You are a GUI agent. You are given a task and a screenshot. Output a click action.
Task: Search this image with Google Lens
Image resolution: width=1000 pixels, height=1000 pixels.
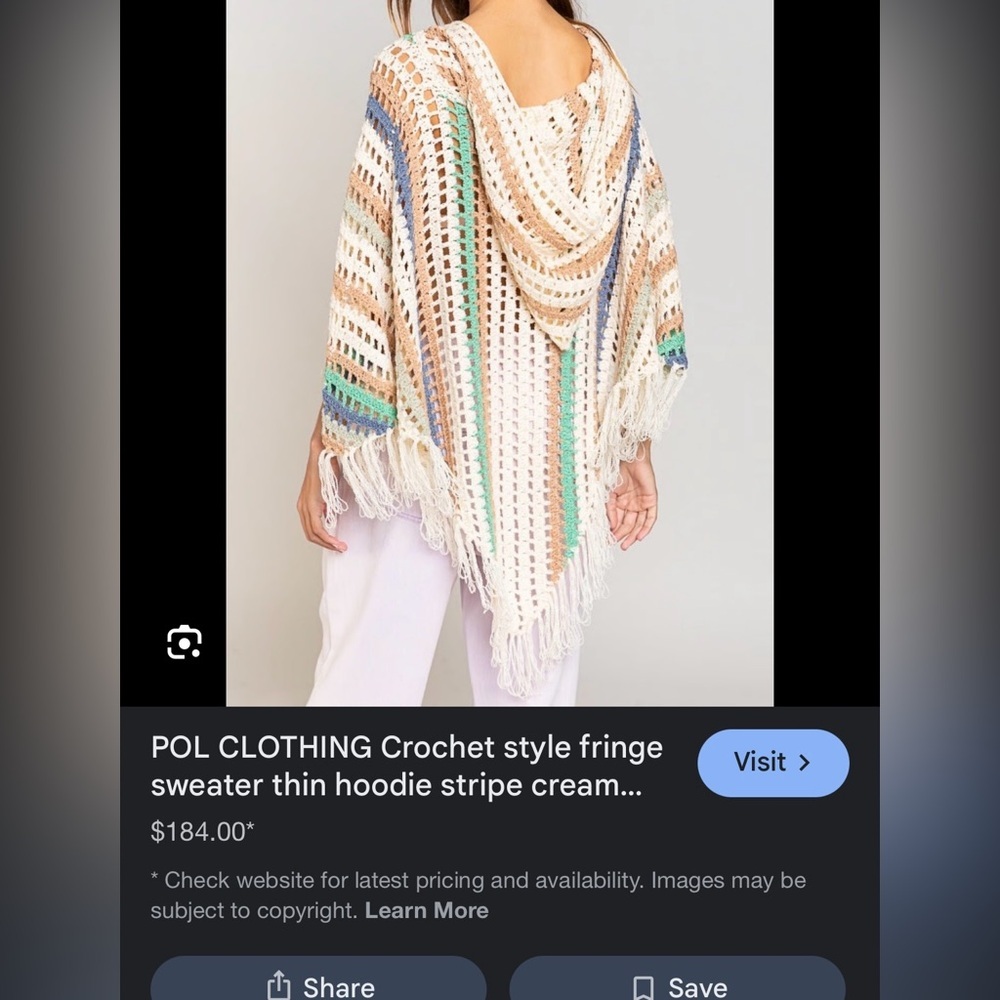(x=184, y=642)
